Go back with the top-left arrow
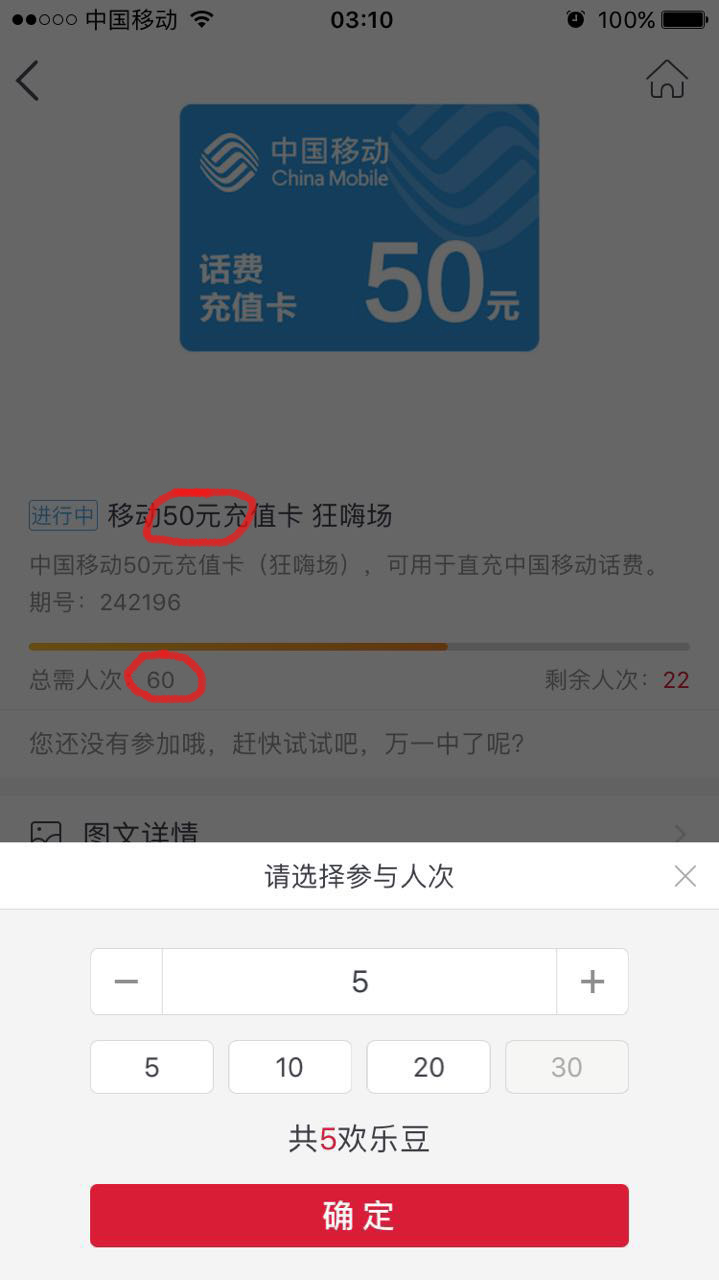Image resolution: width=719 pixels, height=1280 pixels. 28,80
